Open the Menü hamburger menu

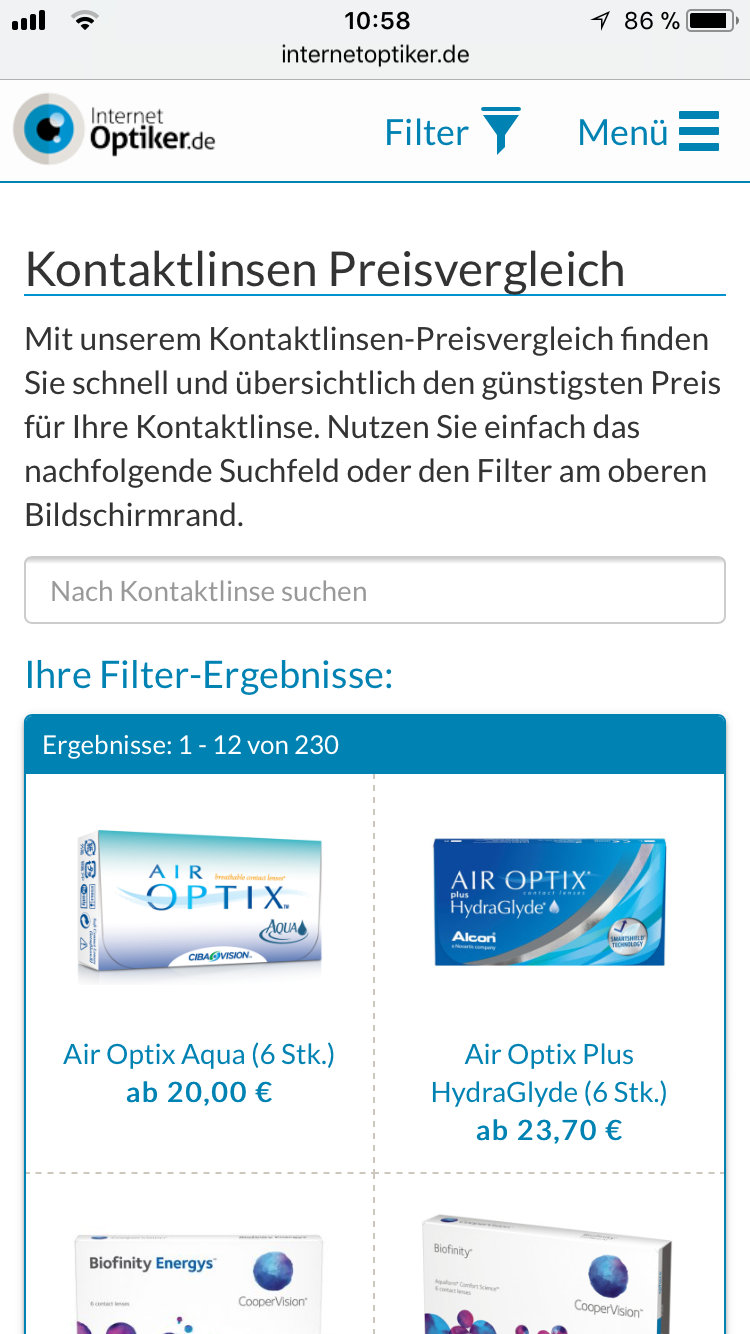(648, 132)
